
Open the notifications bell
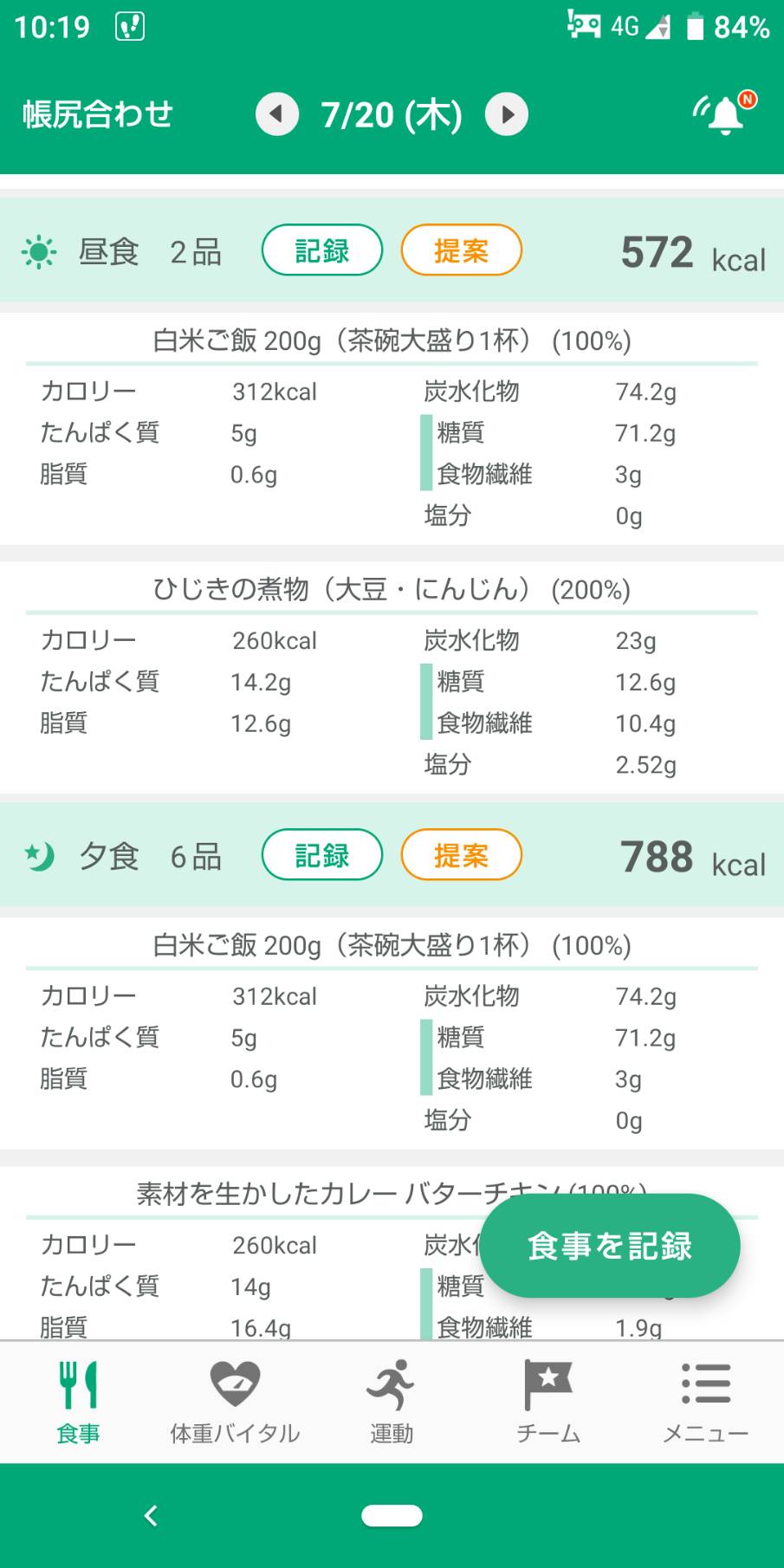click(x=725, y=113)
